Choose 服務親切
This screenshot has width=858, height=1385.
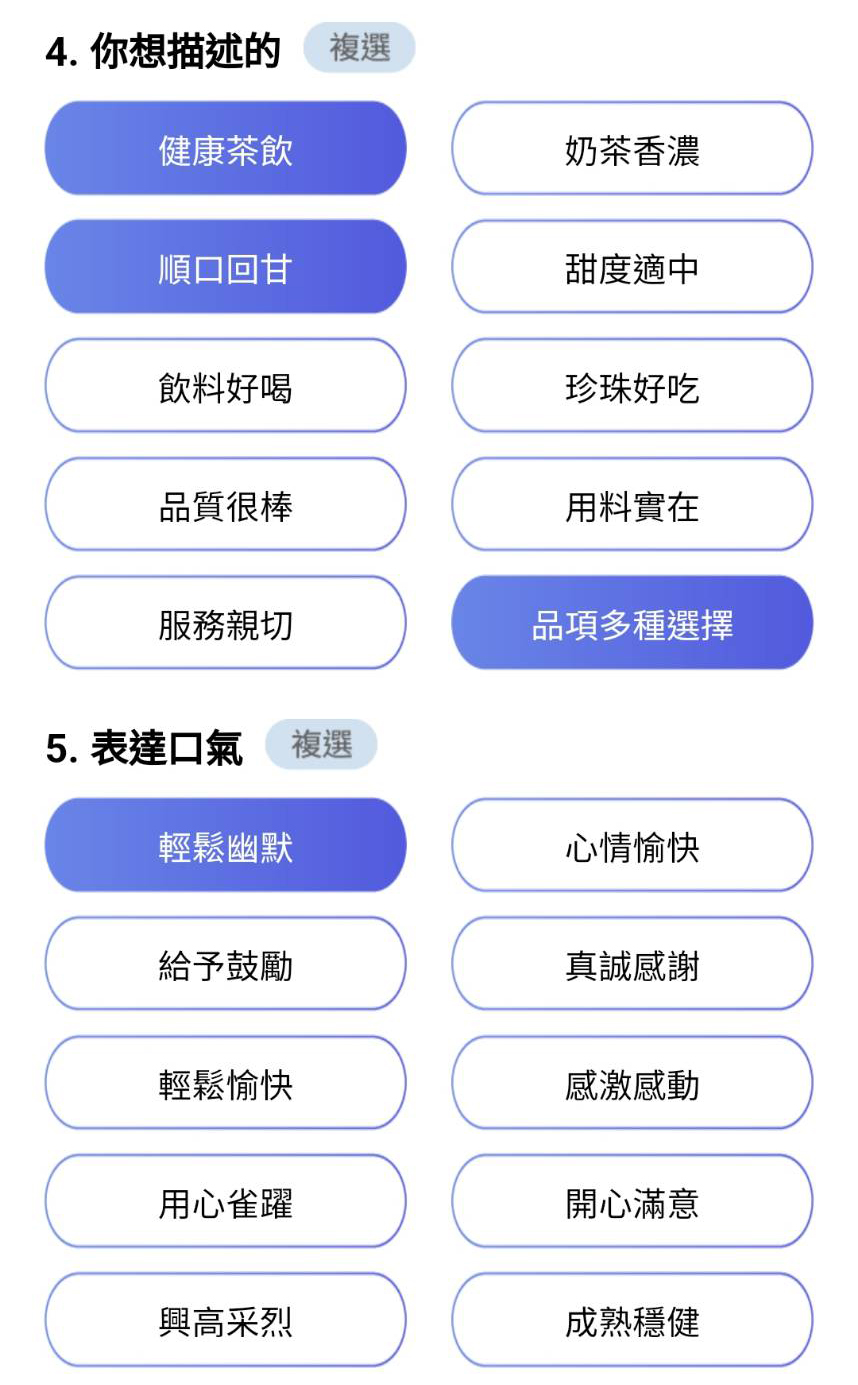click(x=225, y=622)
